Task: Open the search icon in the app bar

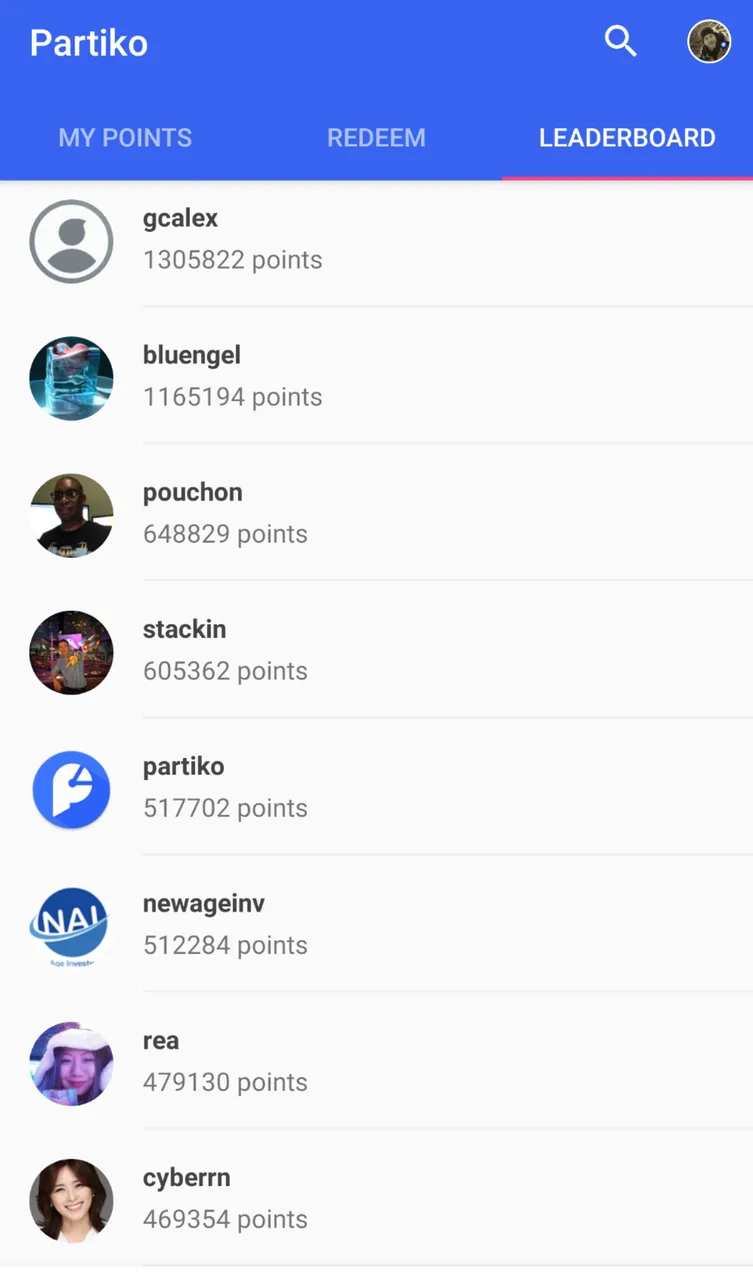Action: (620, 42)
